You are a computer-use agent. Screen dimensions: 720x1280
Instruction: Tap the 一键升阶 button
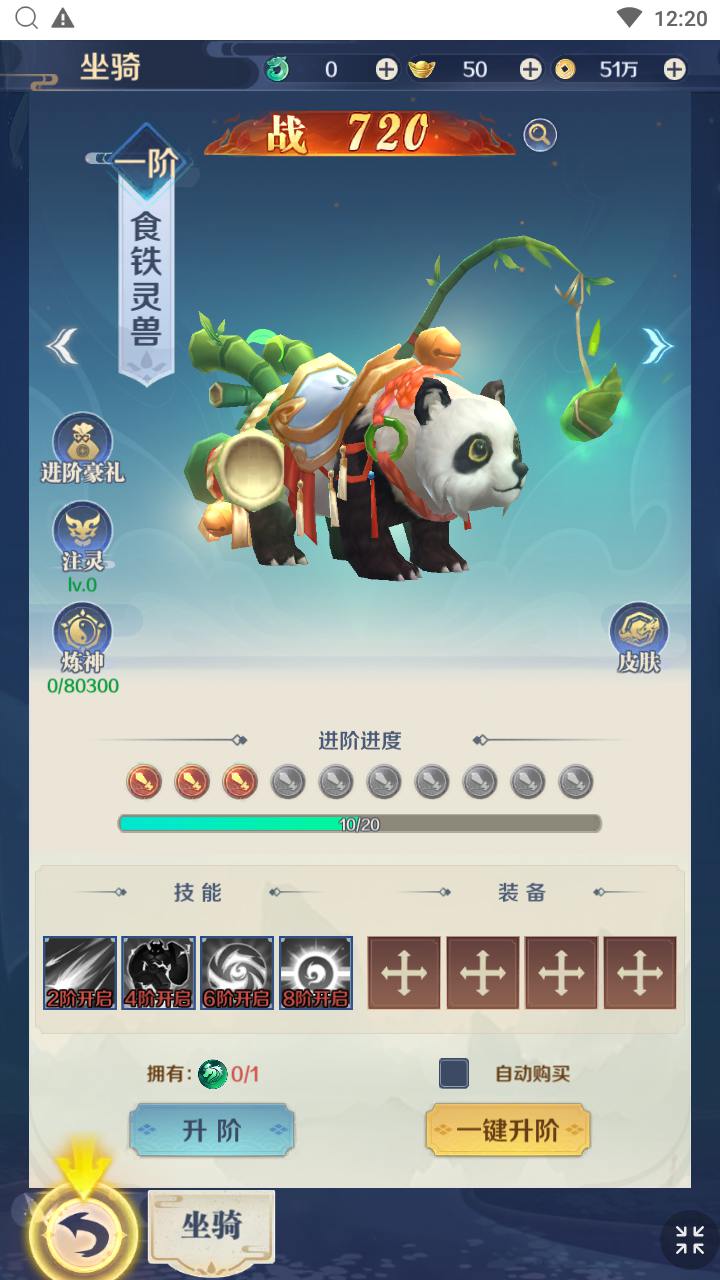coord(508,1130)
